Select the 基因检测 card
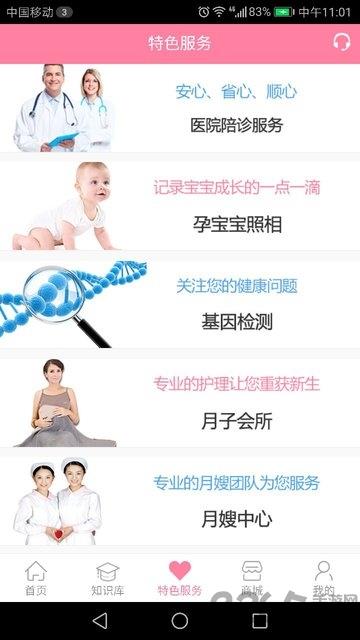360x640 pixels. (180, 304)
